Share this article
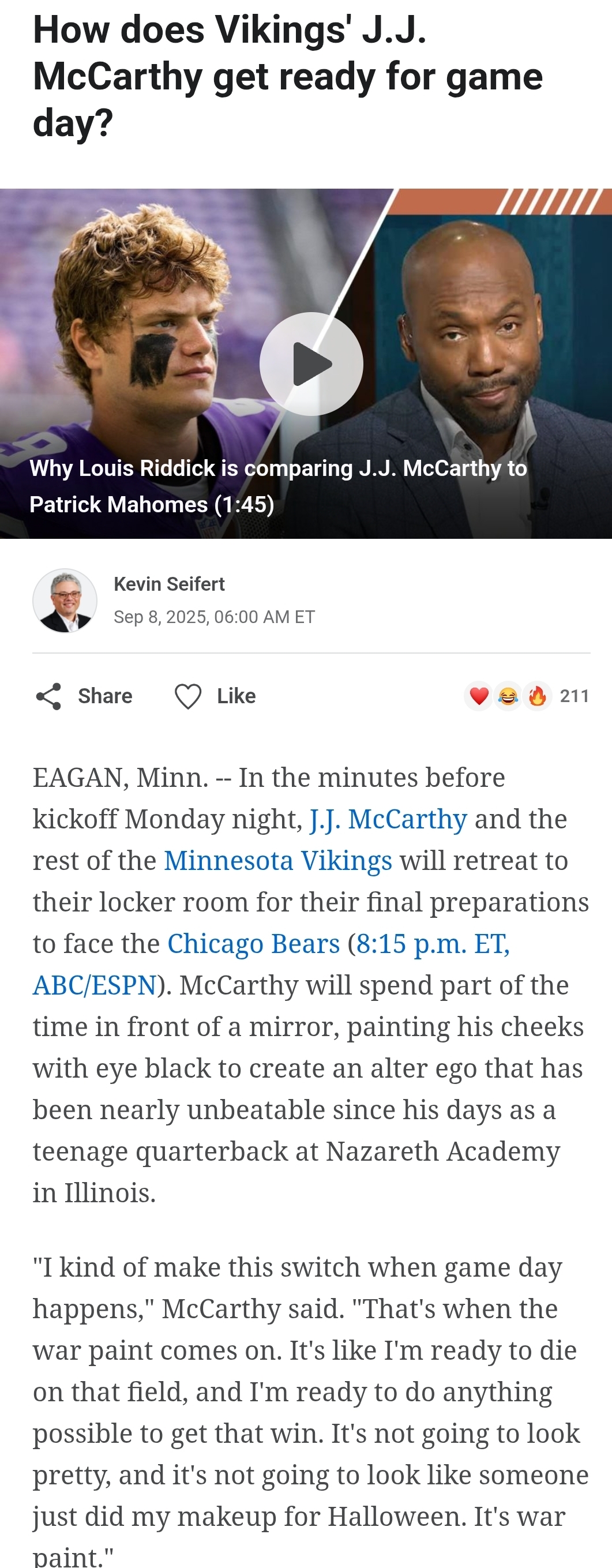612x1568 pixels. tap(84, 696)
